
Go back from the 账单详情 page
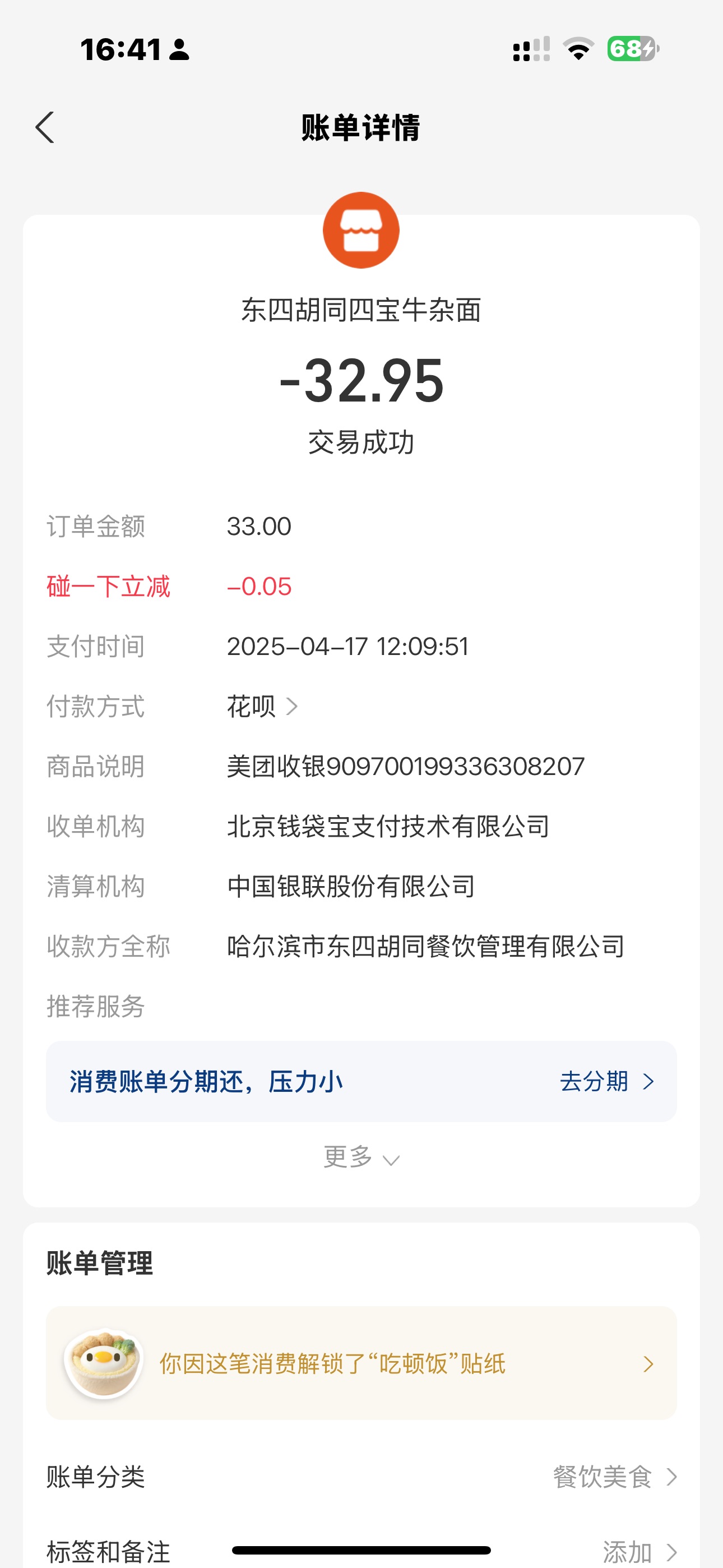45,128
